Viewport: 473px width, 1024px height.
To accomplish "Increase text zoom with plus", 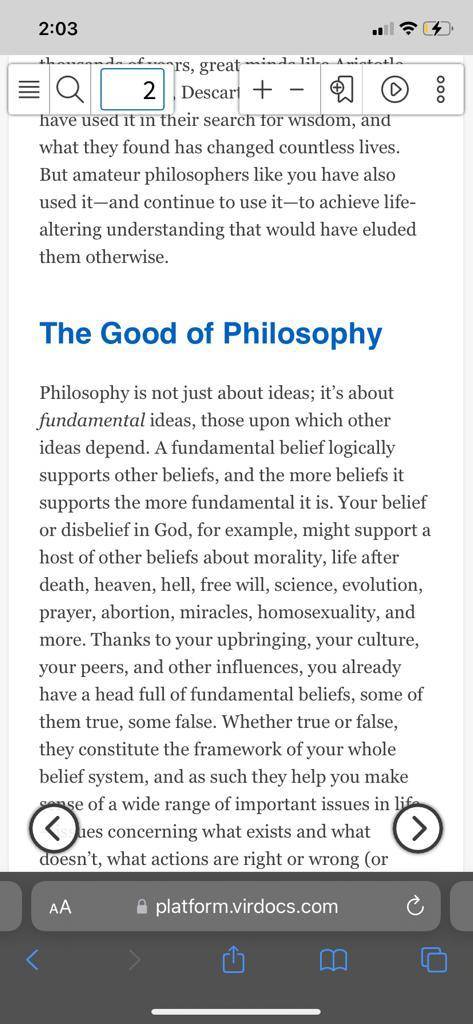I will point(262,90).
